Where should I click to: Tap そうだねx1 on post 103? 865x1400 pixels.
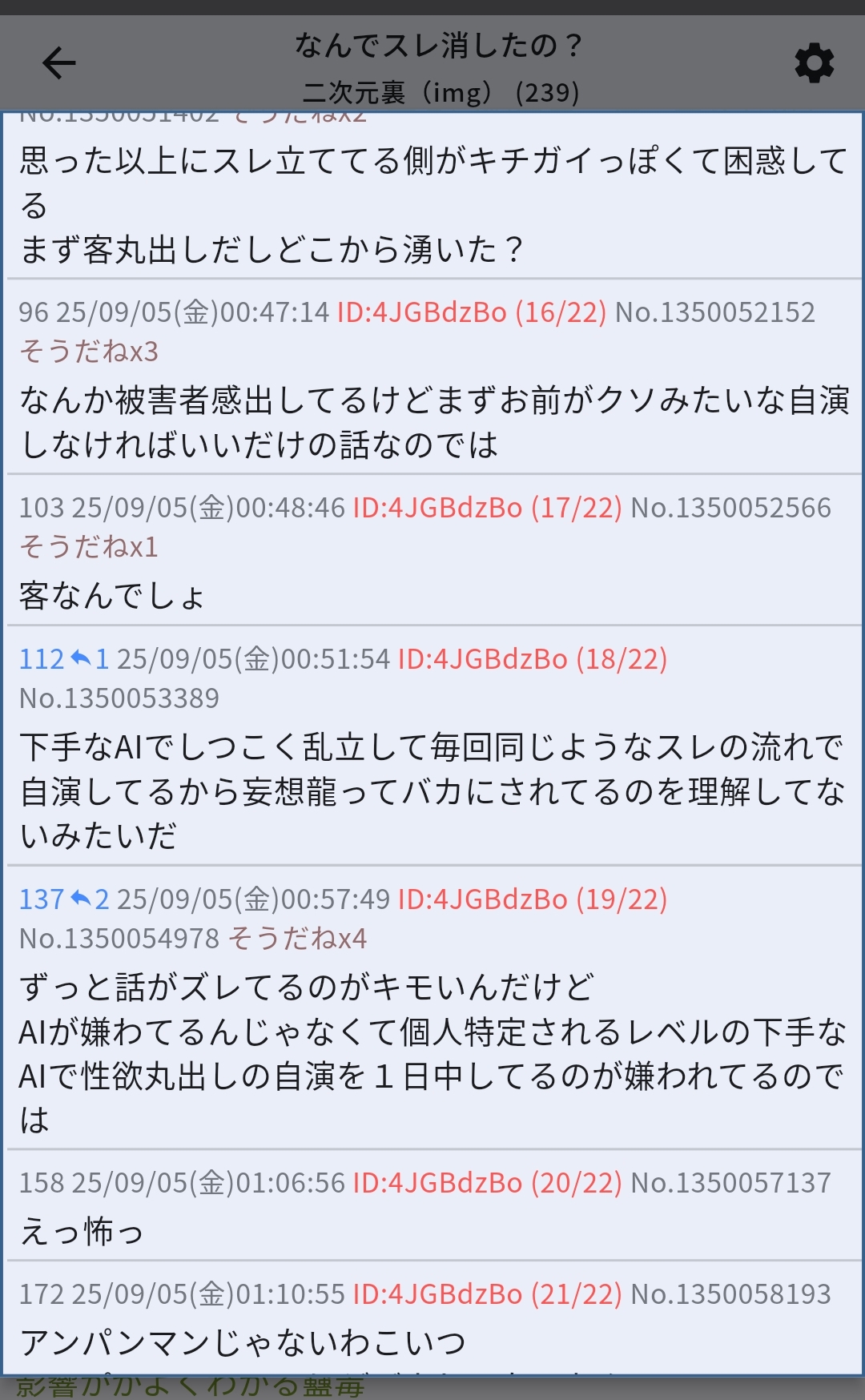[x=89, y=547]
